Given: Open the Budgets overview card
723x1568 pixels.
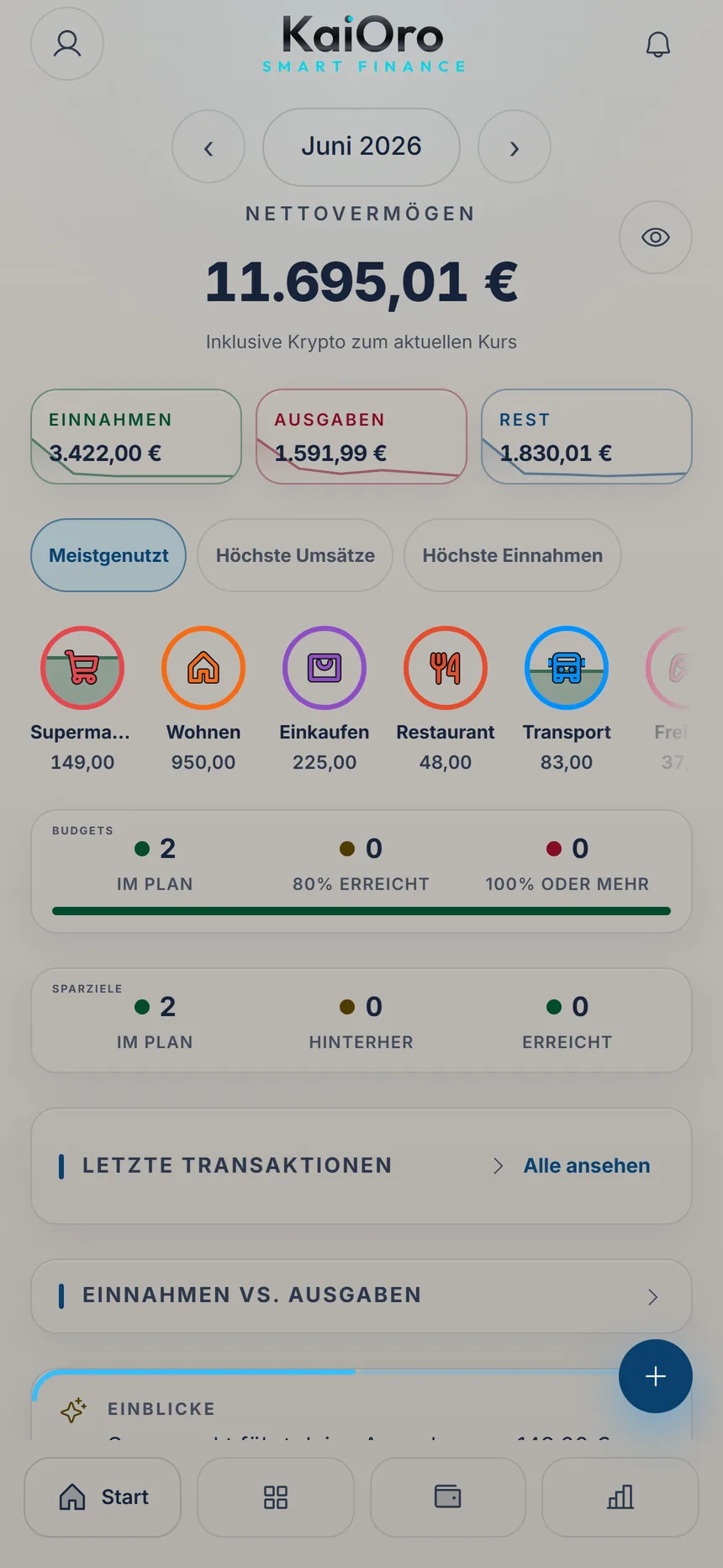Looking at the screenshot, I should tap(361, 871).
